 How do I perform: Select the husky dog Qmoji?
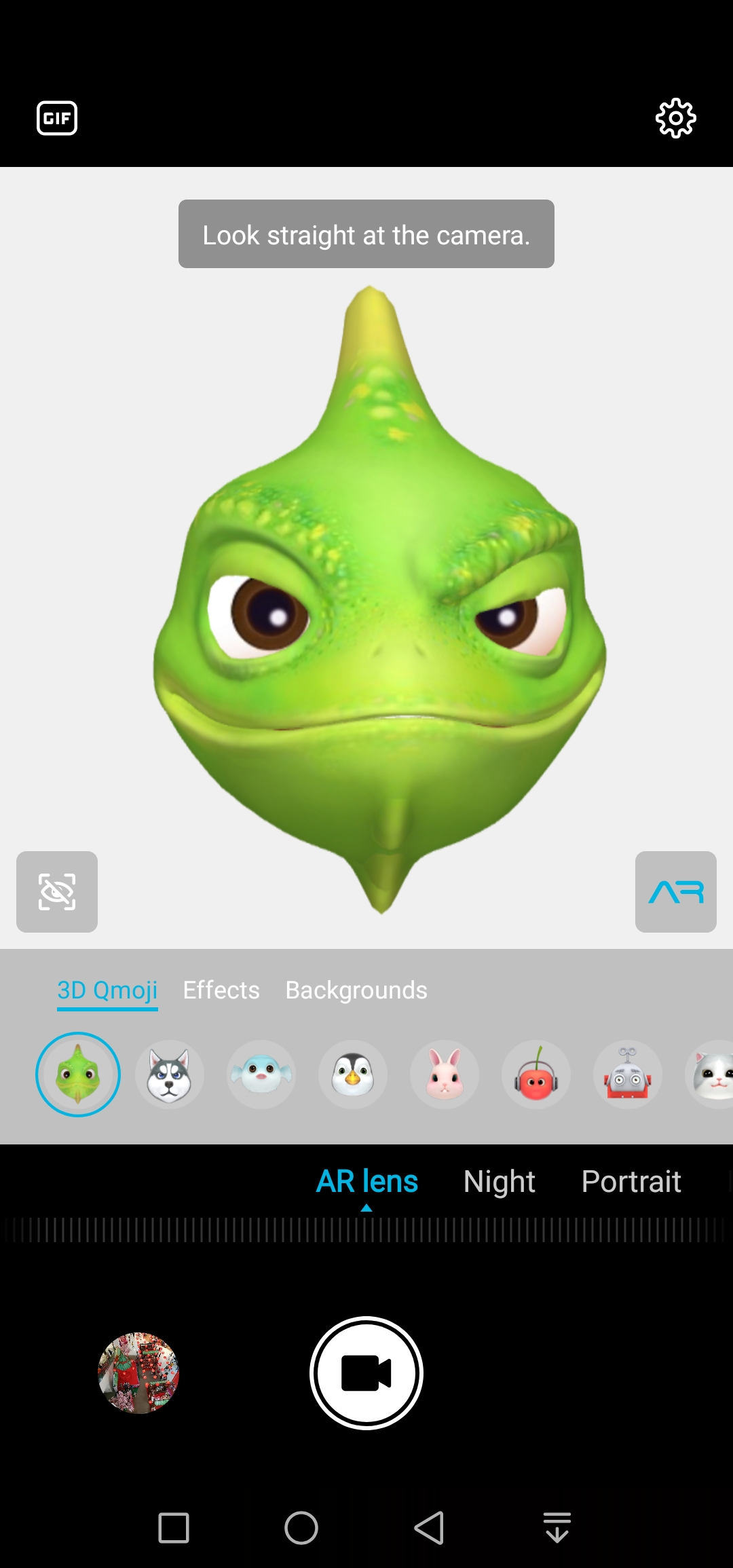(170, 1075)
